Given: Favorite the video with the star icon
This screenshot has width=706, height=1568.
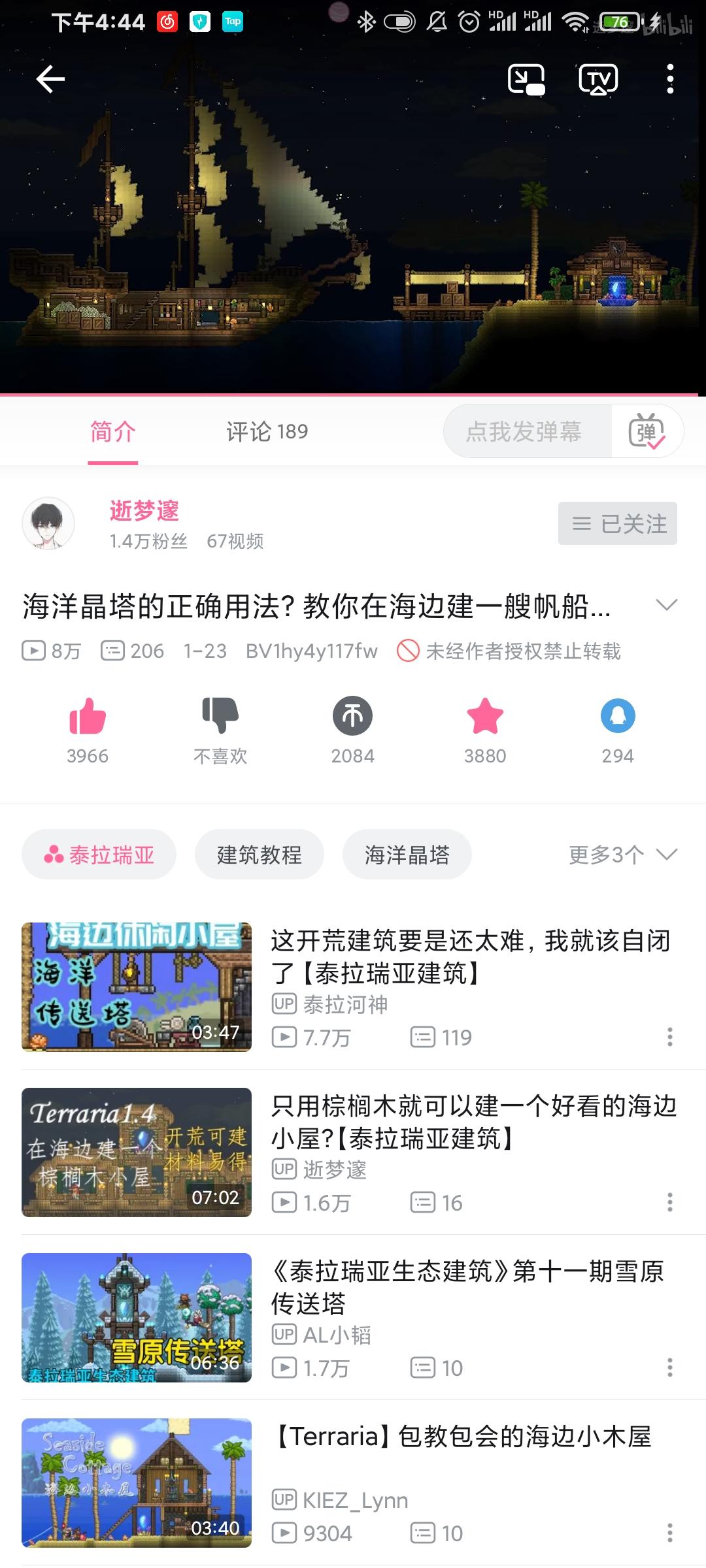Looking at the screenshot, I should [x=485, y=717].
